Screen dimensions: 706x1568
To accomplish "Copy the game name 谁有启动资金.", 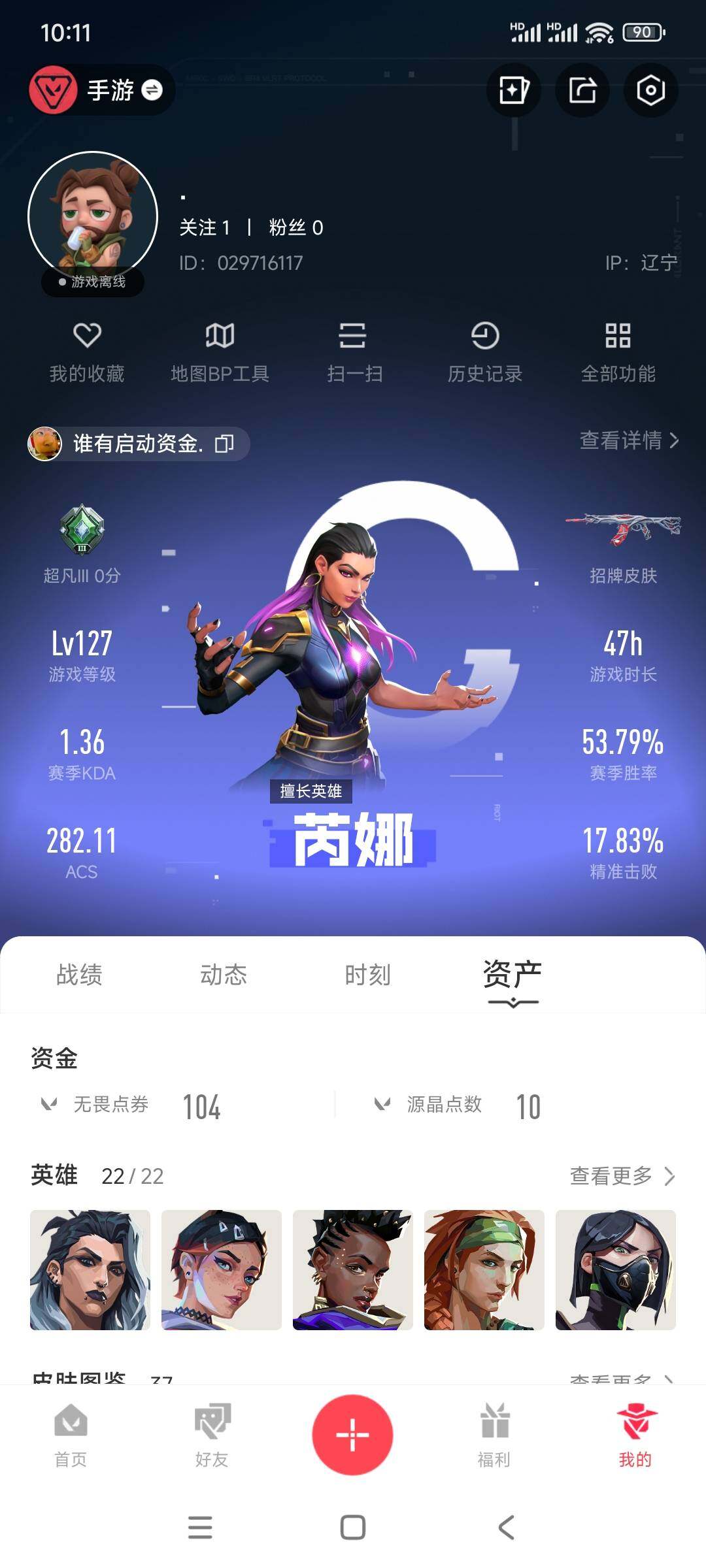I will (224, 444).
